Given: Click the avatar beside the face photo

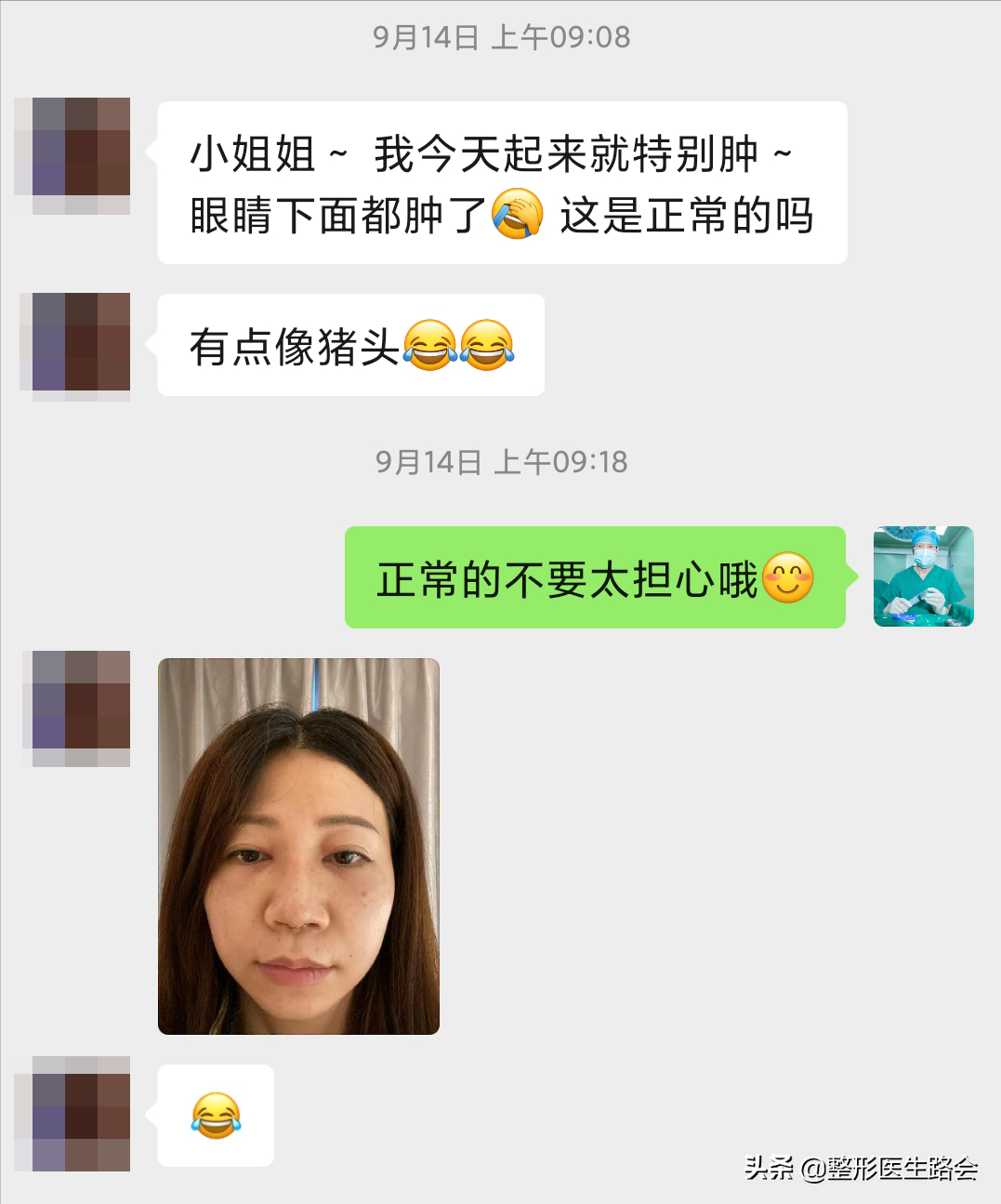Looking at the screenshot, I should click(74, 709).
